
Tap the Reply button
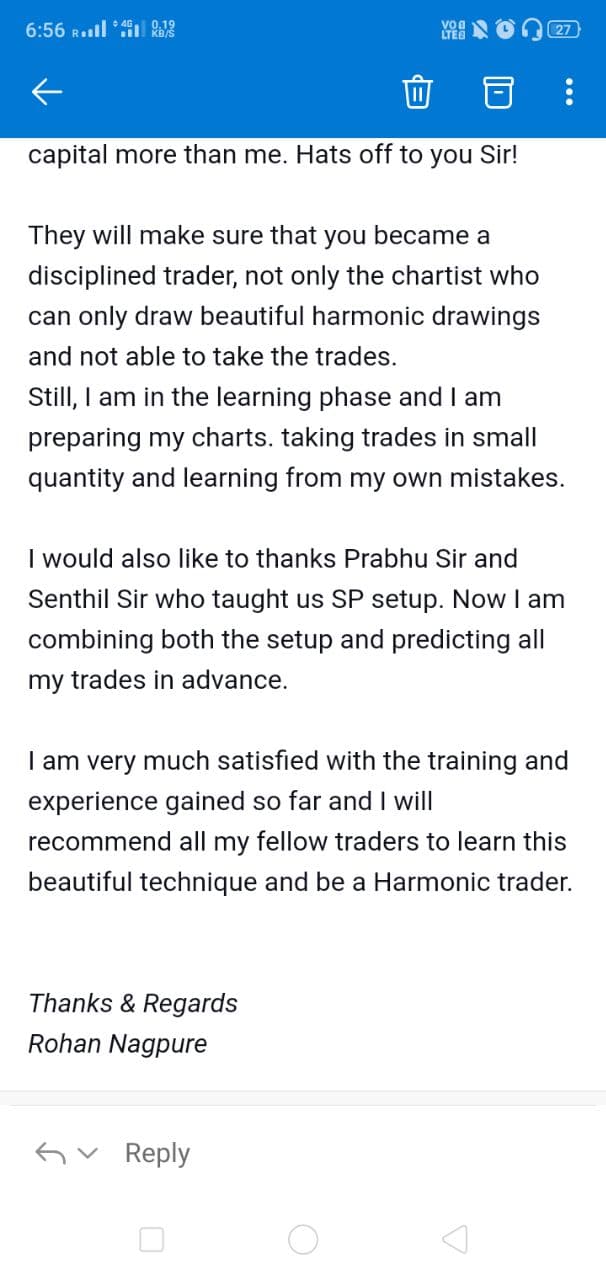[157, 1153]
